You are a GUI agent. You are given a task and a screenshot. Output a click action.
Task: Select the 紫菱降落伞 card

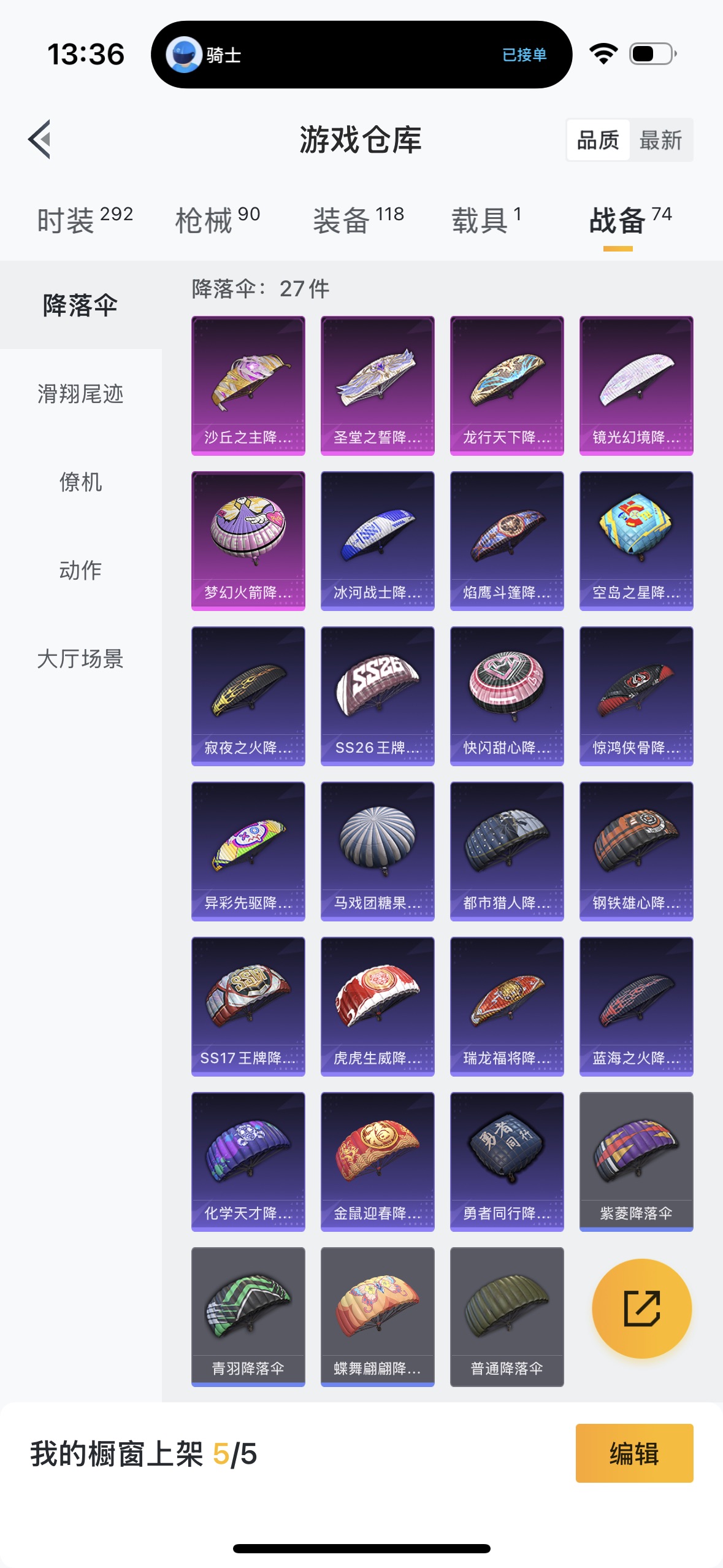coord(637,1162)
